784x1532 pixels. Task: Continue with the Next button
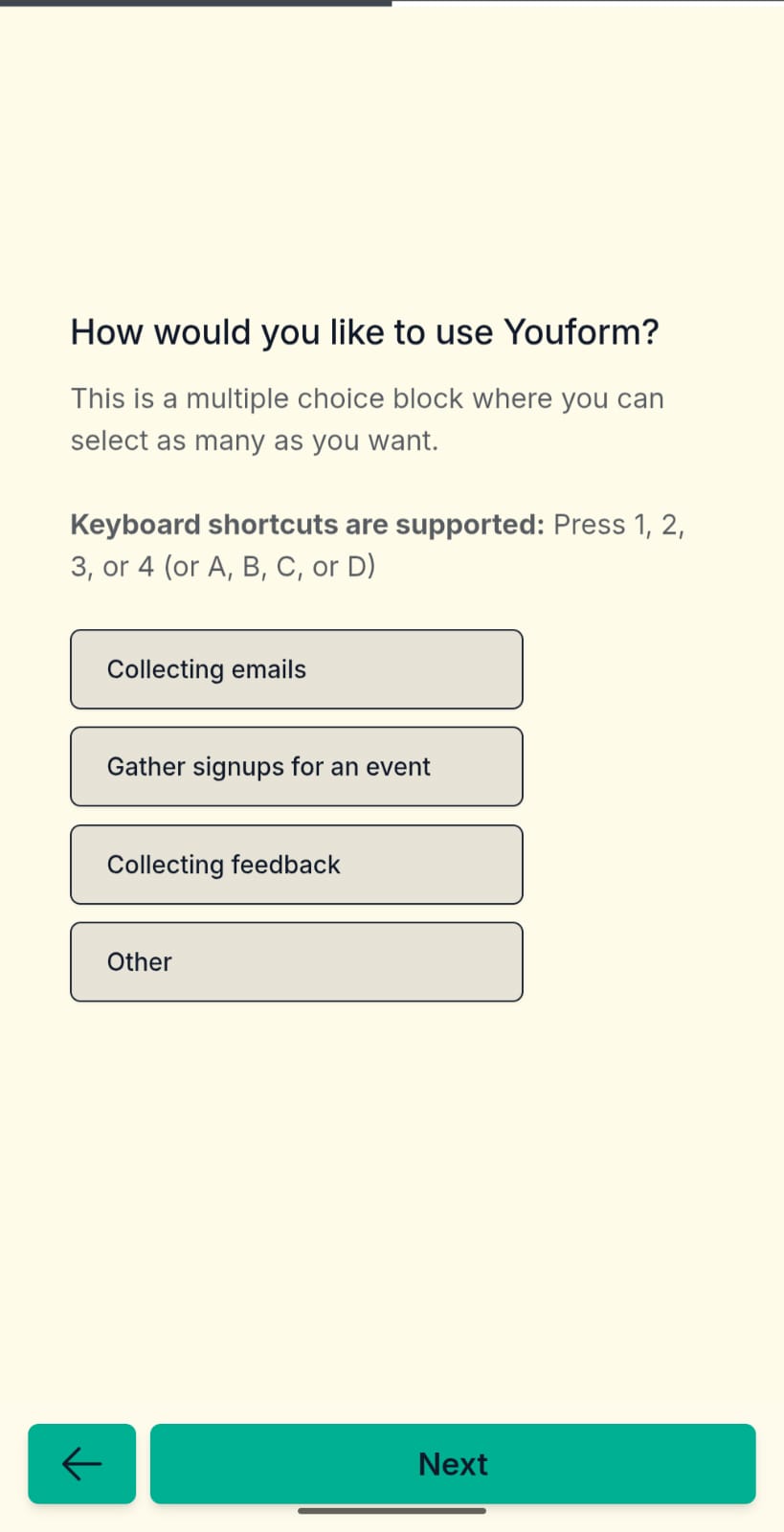pos(453,1463)
